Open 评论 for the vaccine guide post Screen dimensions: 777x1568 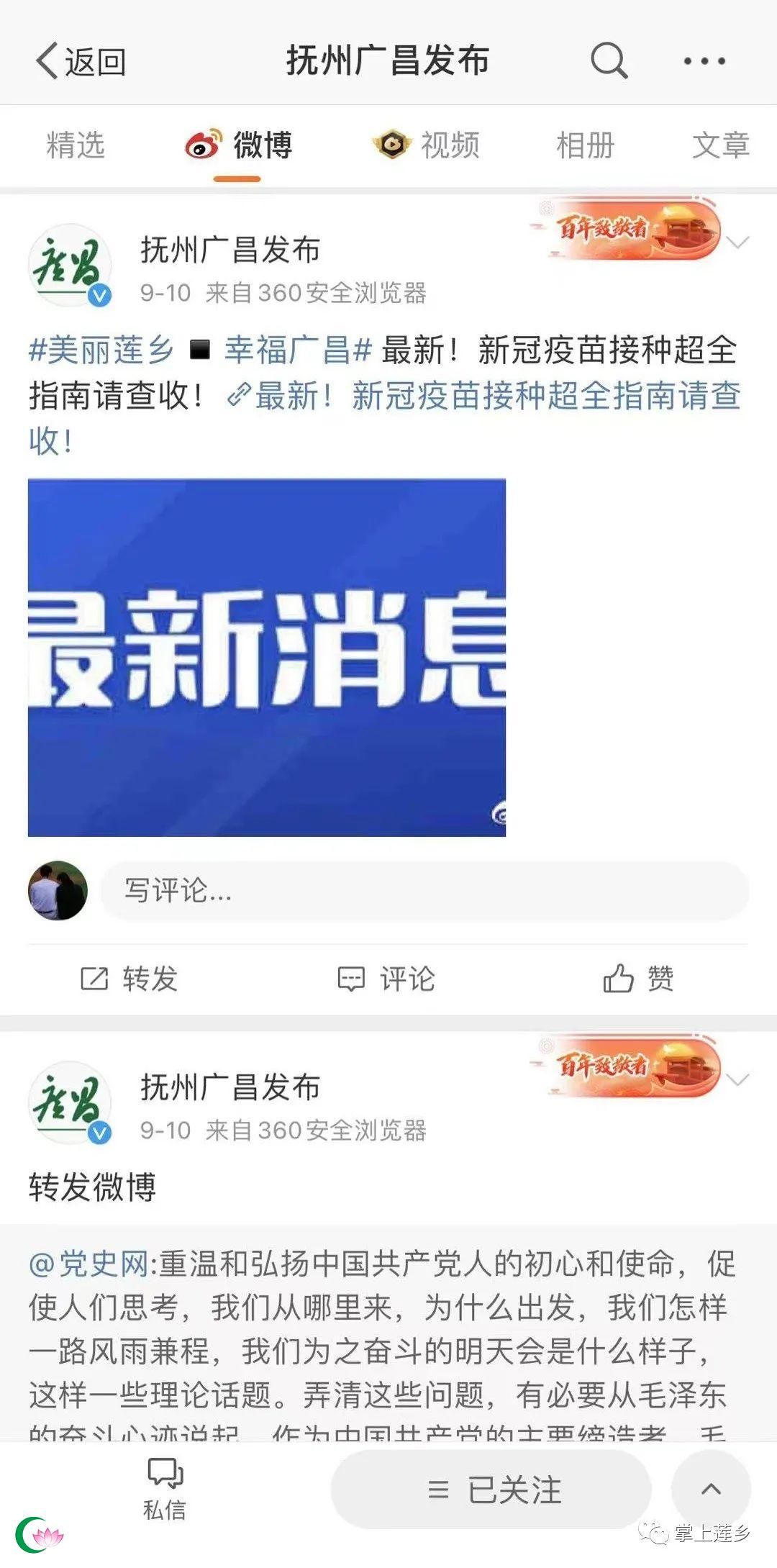tap(386, 979)
